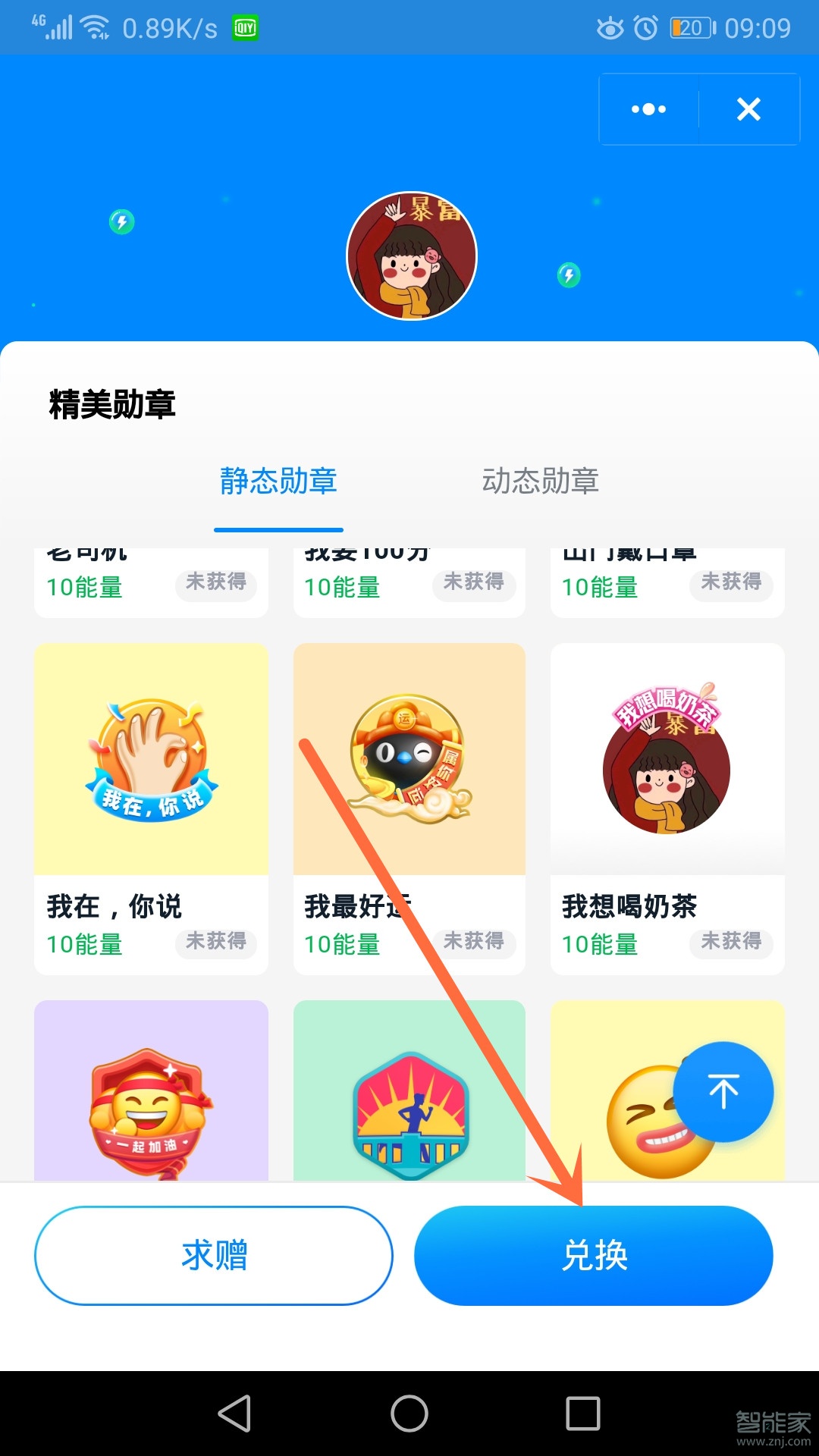Image resolution: width=819 pixels, height=1456 pixels.
Task: Tap the back-to-top circle button
Action: click(x=723, y=1092)
